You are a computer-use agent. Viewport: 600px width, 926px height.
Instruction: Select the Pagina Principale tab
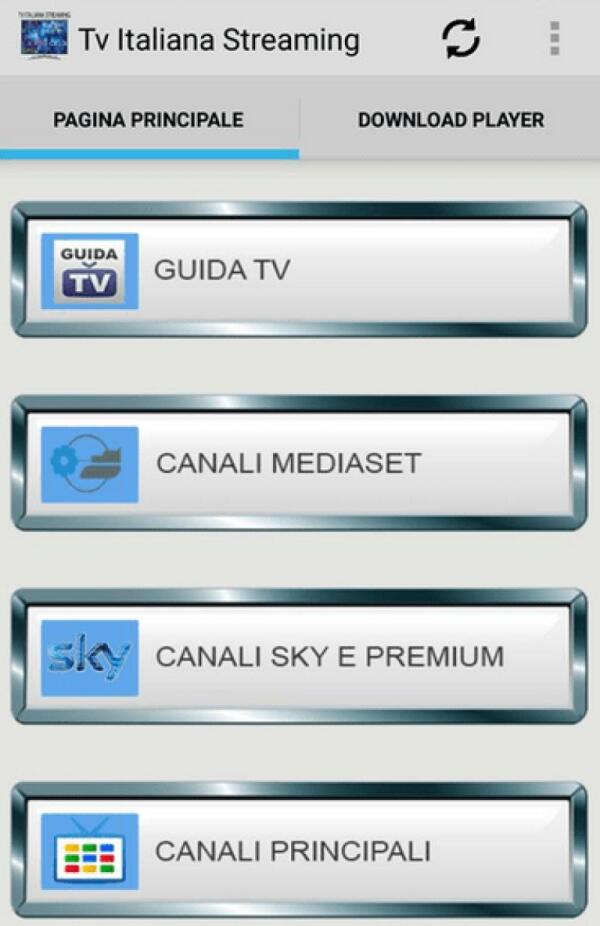tap(148, 120)
